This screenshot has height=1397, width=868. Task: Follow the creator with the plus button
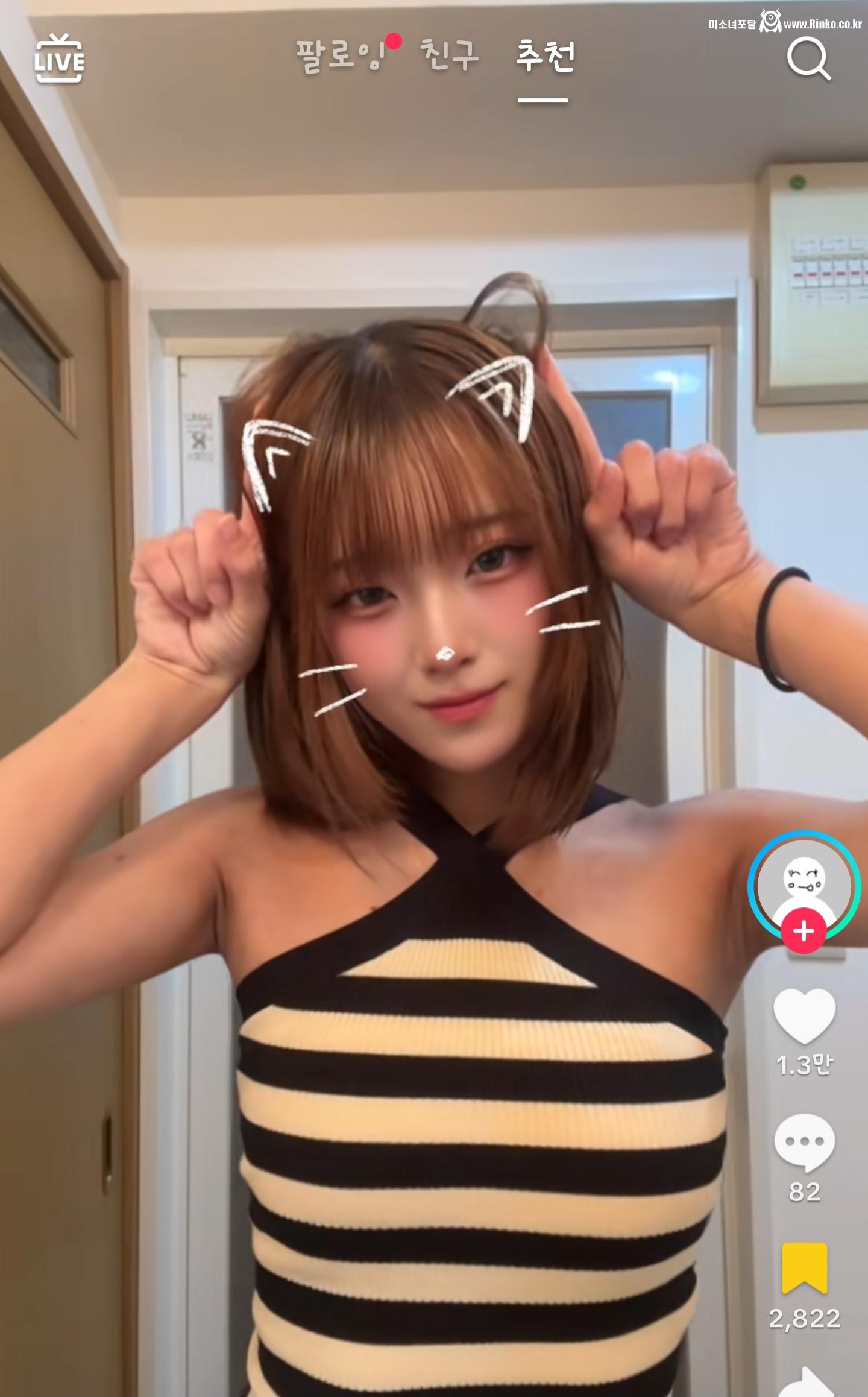[804, 932]
